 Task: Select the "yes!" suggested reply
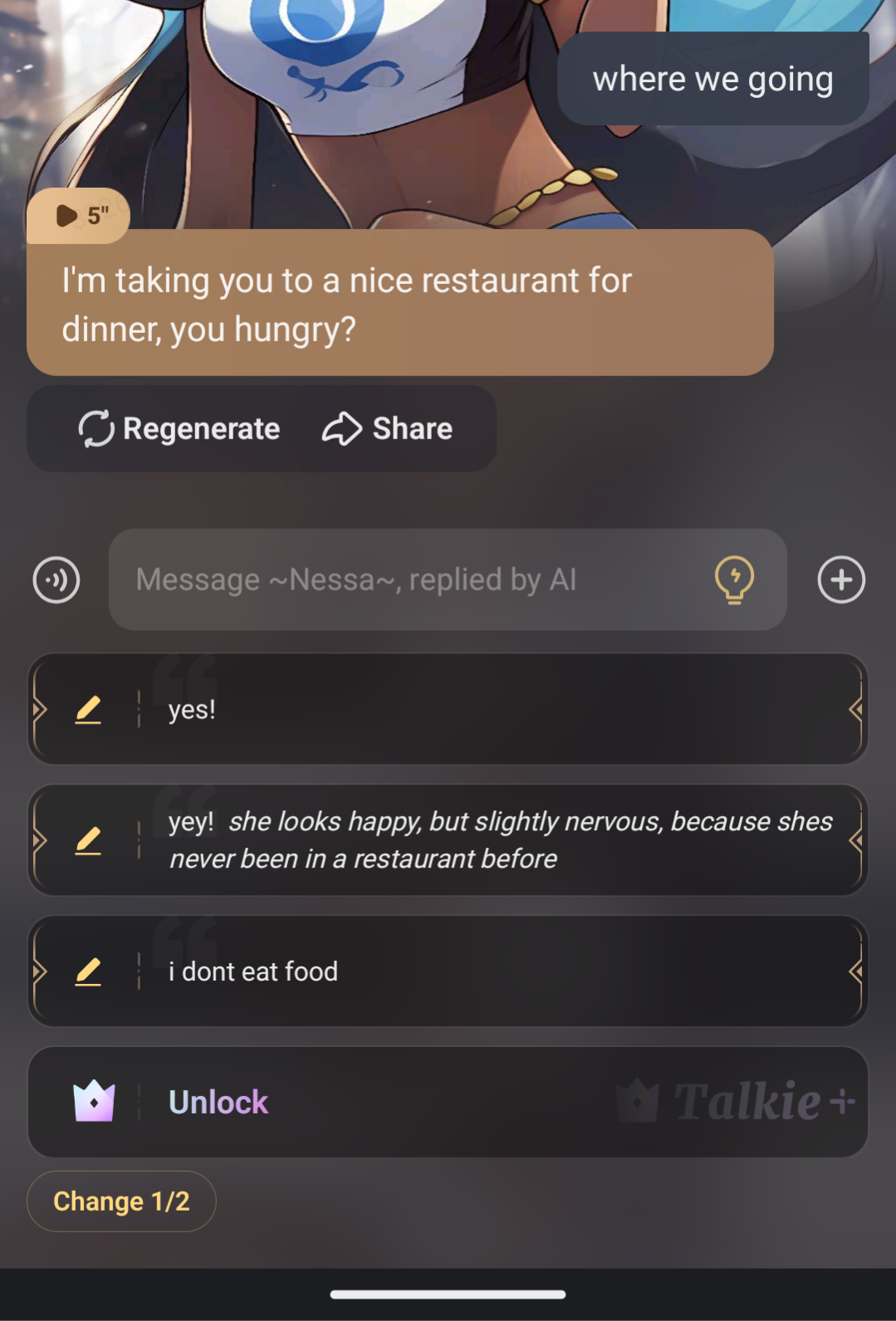click(x=498, y=710)
